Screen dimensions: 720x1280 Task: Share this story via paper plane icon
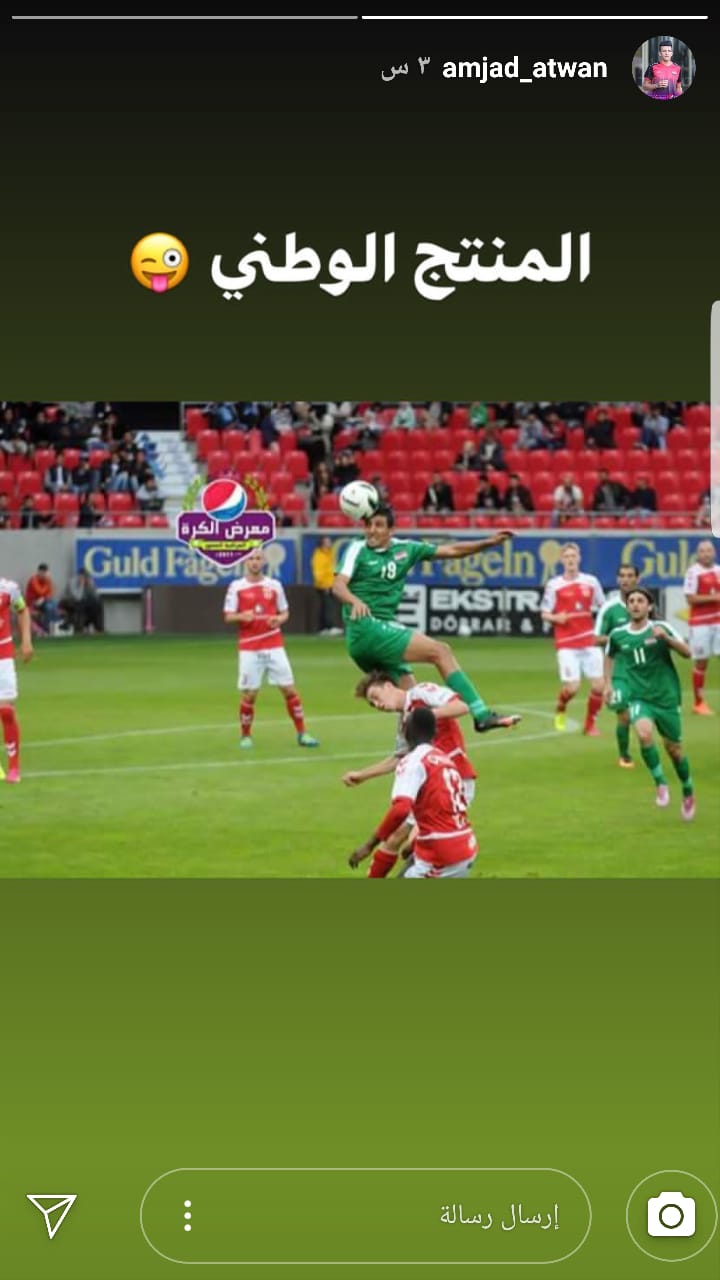52,1216
